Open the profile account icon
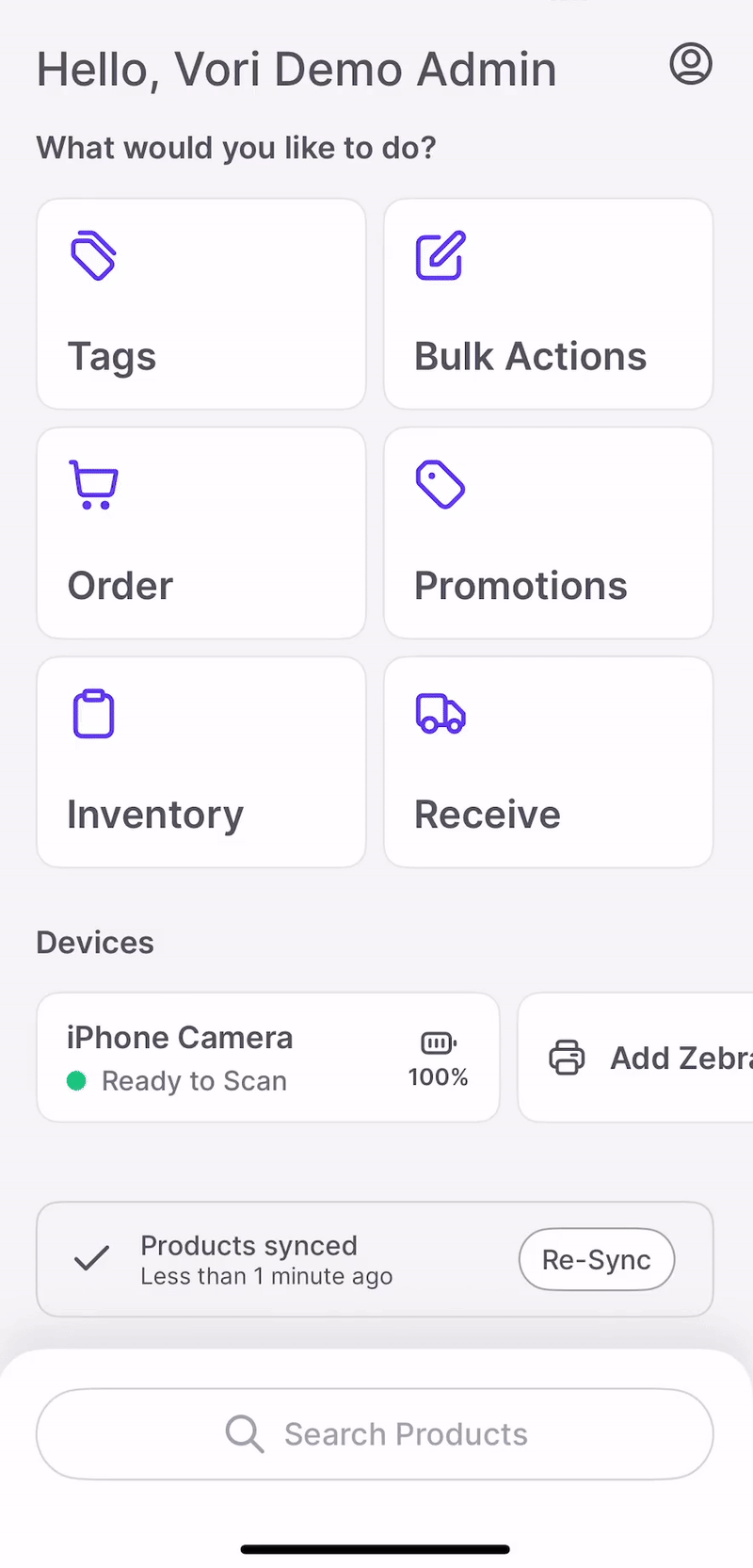 (x=691, y=64)
